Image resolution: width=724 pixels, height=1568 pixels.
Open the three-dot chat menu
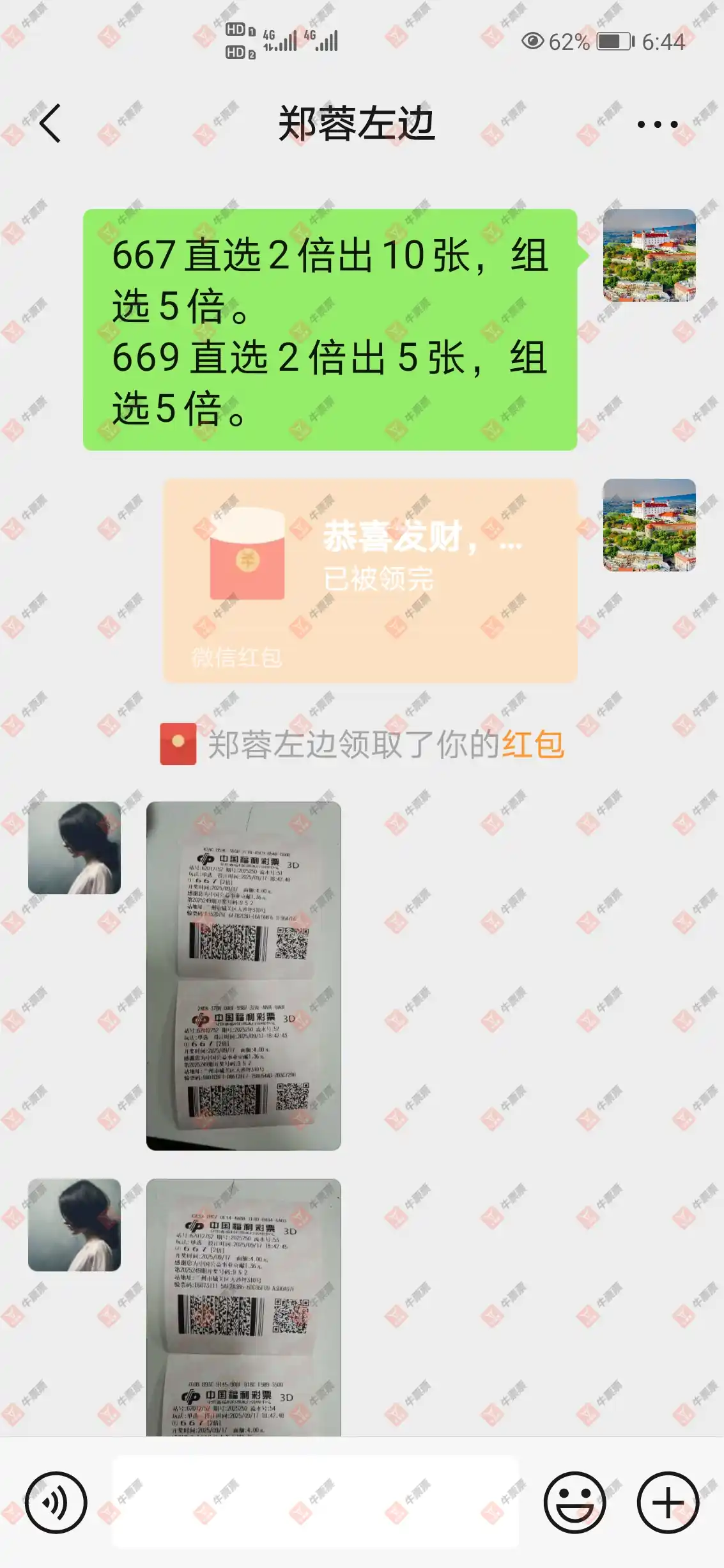[x=657, y=125]
